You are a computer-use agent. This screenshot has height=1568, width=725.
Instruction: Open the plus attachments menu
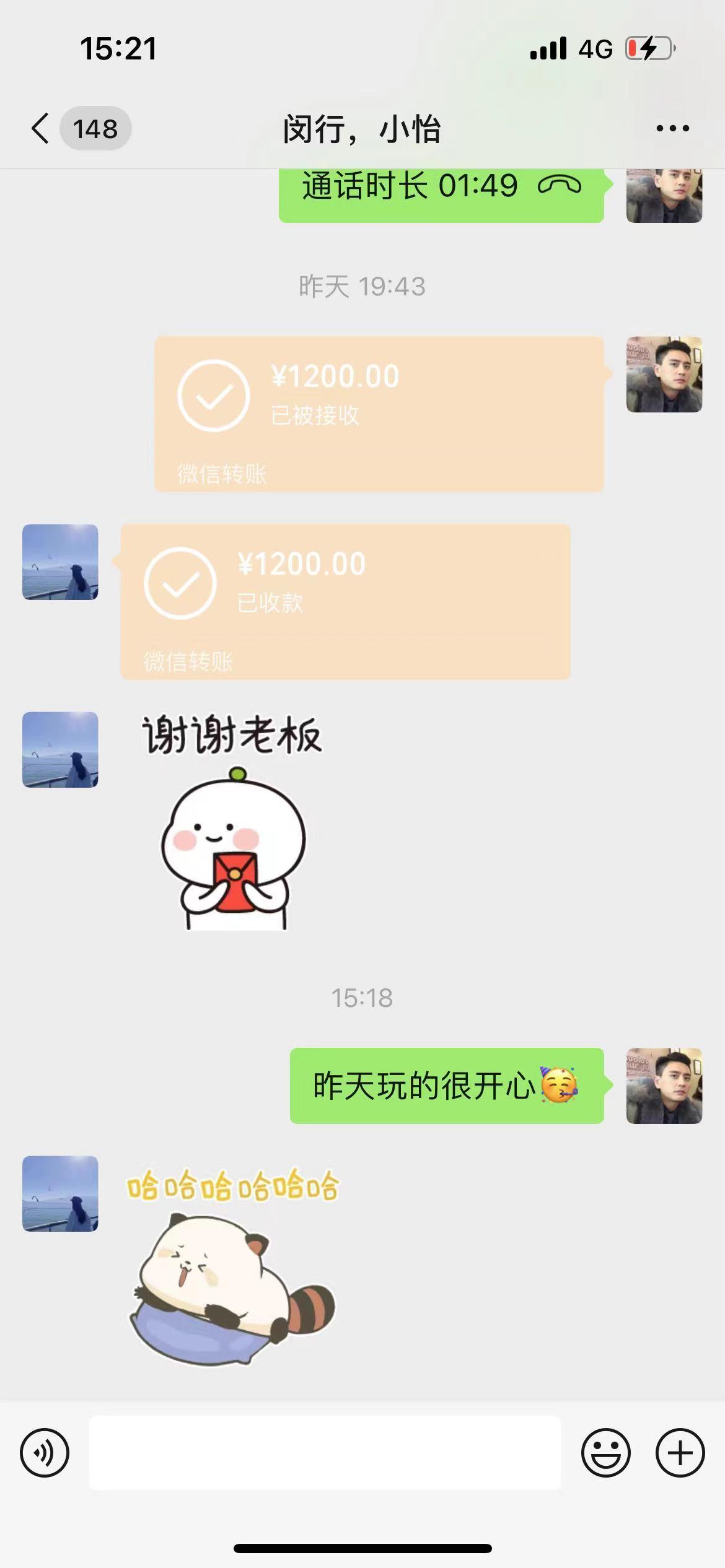click(x=680, y=1453)
